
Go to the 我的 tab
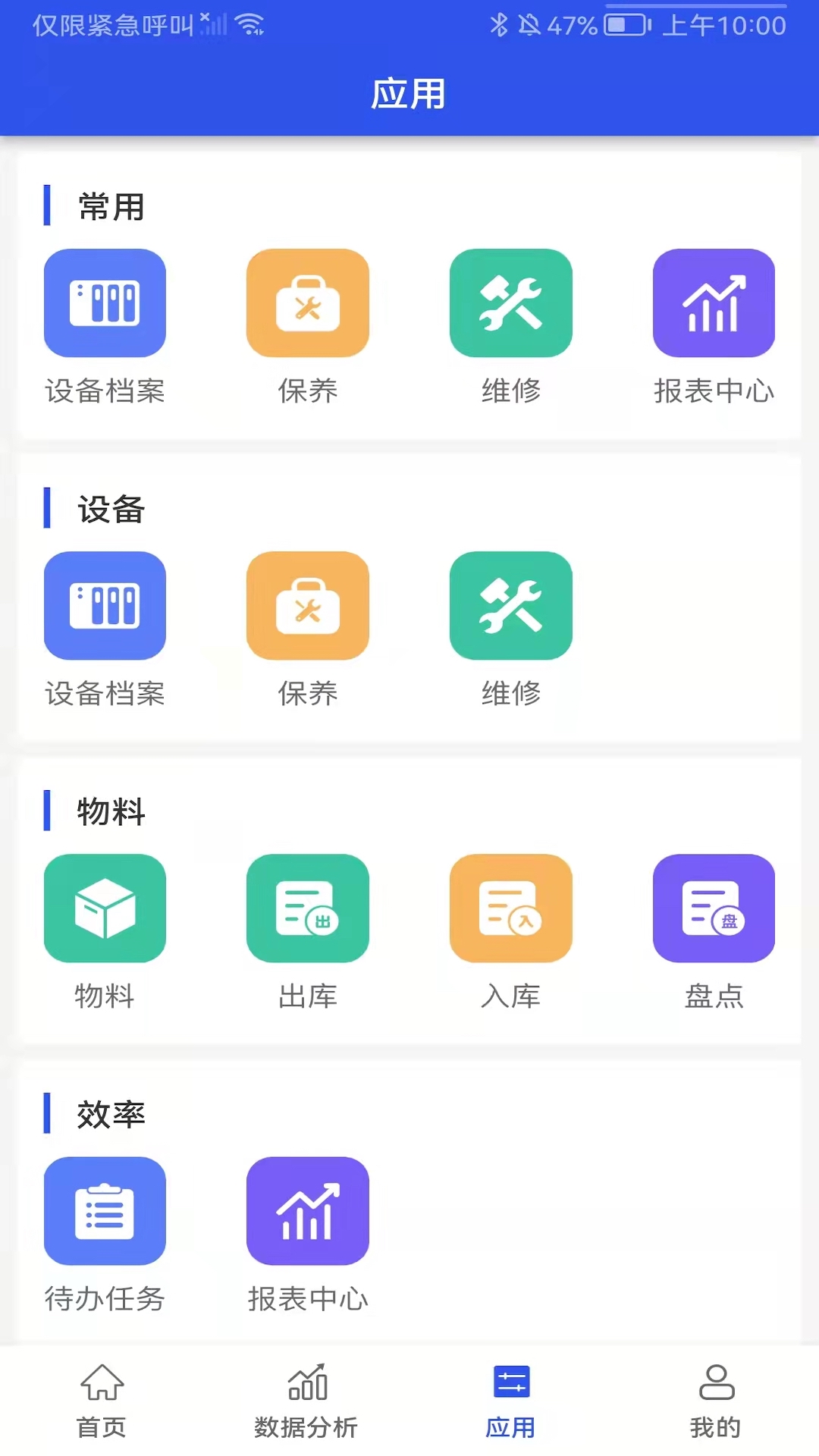pyautogui.click(x=716, y=1401)
